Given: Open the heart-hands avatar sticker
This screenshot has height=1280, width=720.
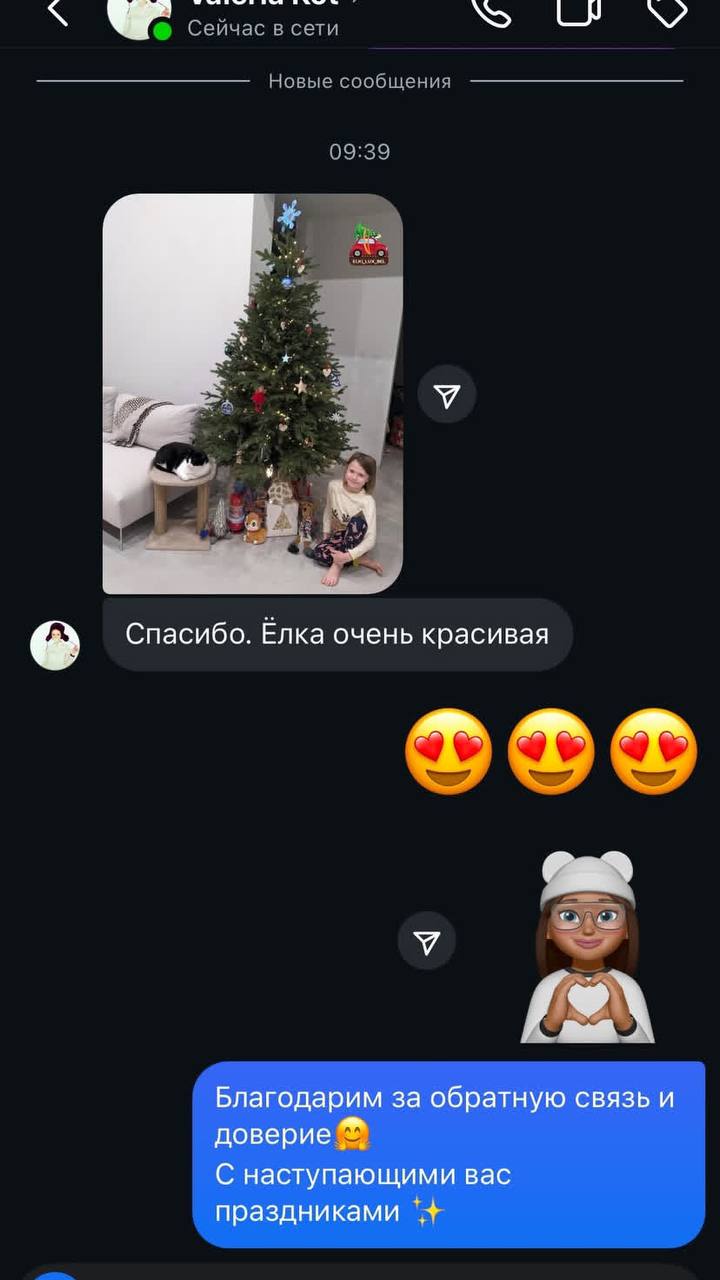Looking at the screenshot, I should pos(587,947).
